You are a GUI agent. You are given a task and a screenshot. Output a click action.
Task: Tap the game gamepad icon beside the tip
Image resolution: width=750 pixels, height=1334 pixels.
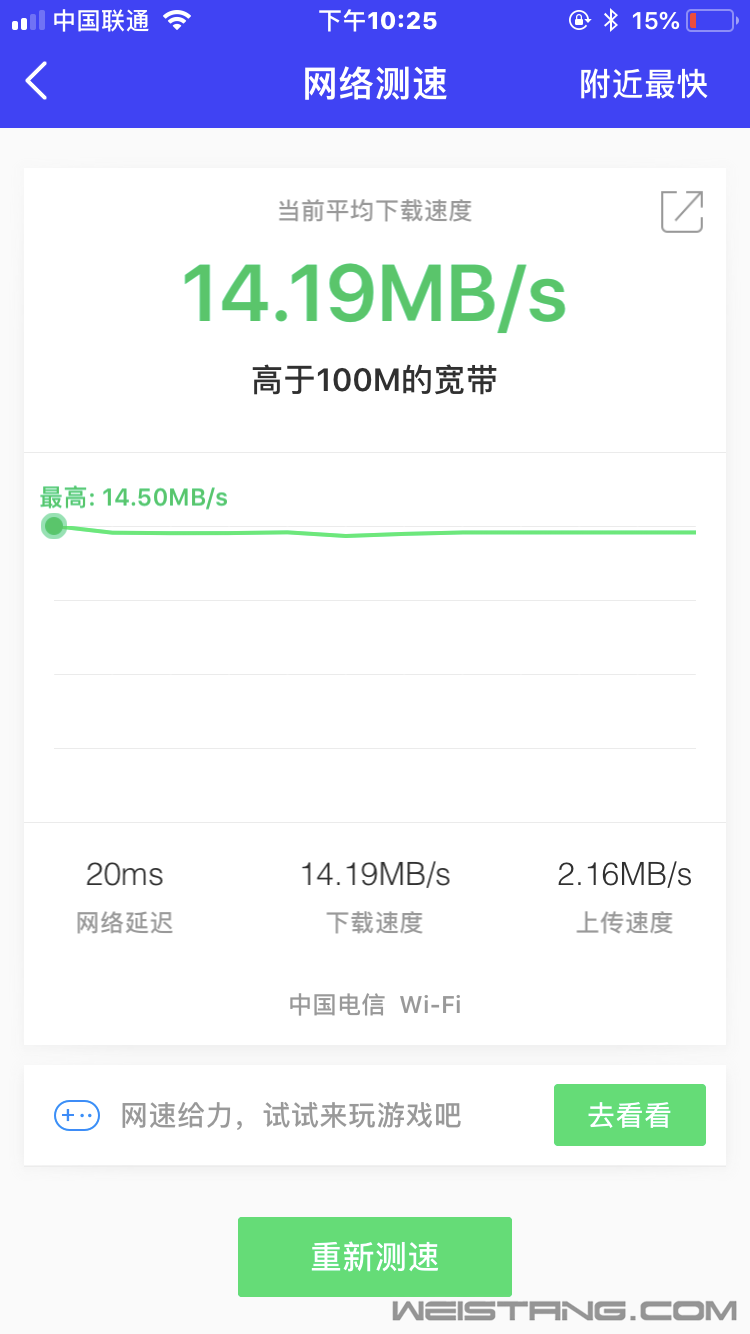(x=75, y=1114)
